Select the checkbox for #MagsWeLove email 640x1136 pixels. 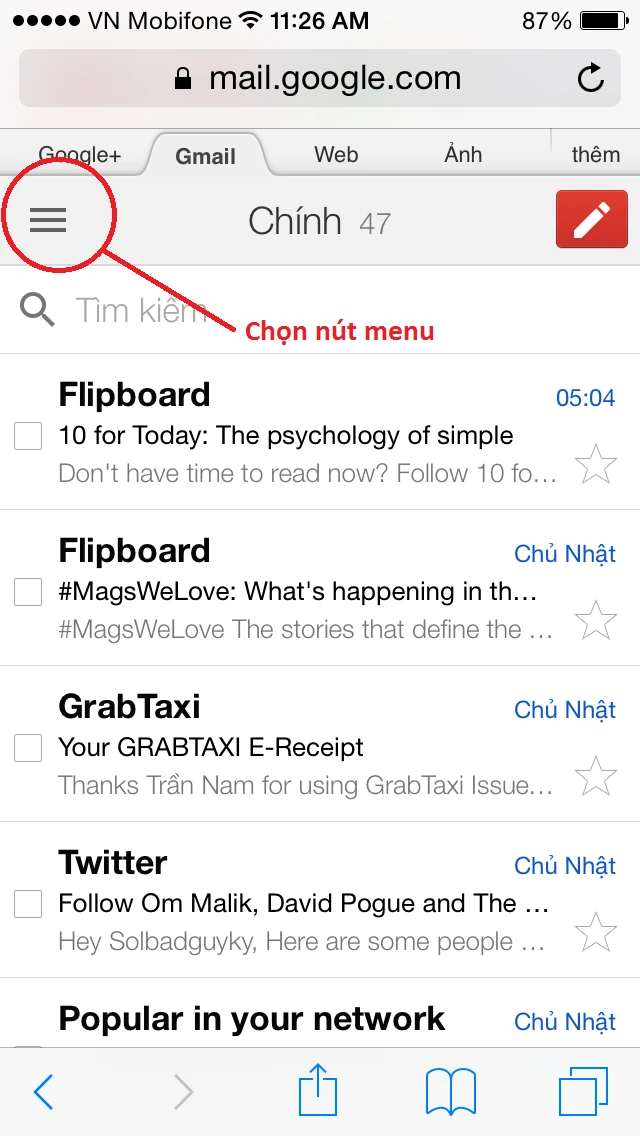[x=28, y=592]
